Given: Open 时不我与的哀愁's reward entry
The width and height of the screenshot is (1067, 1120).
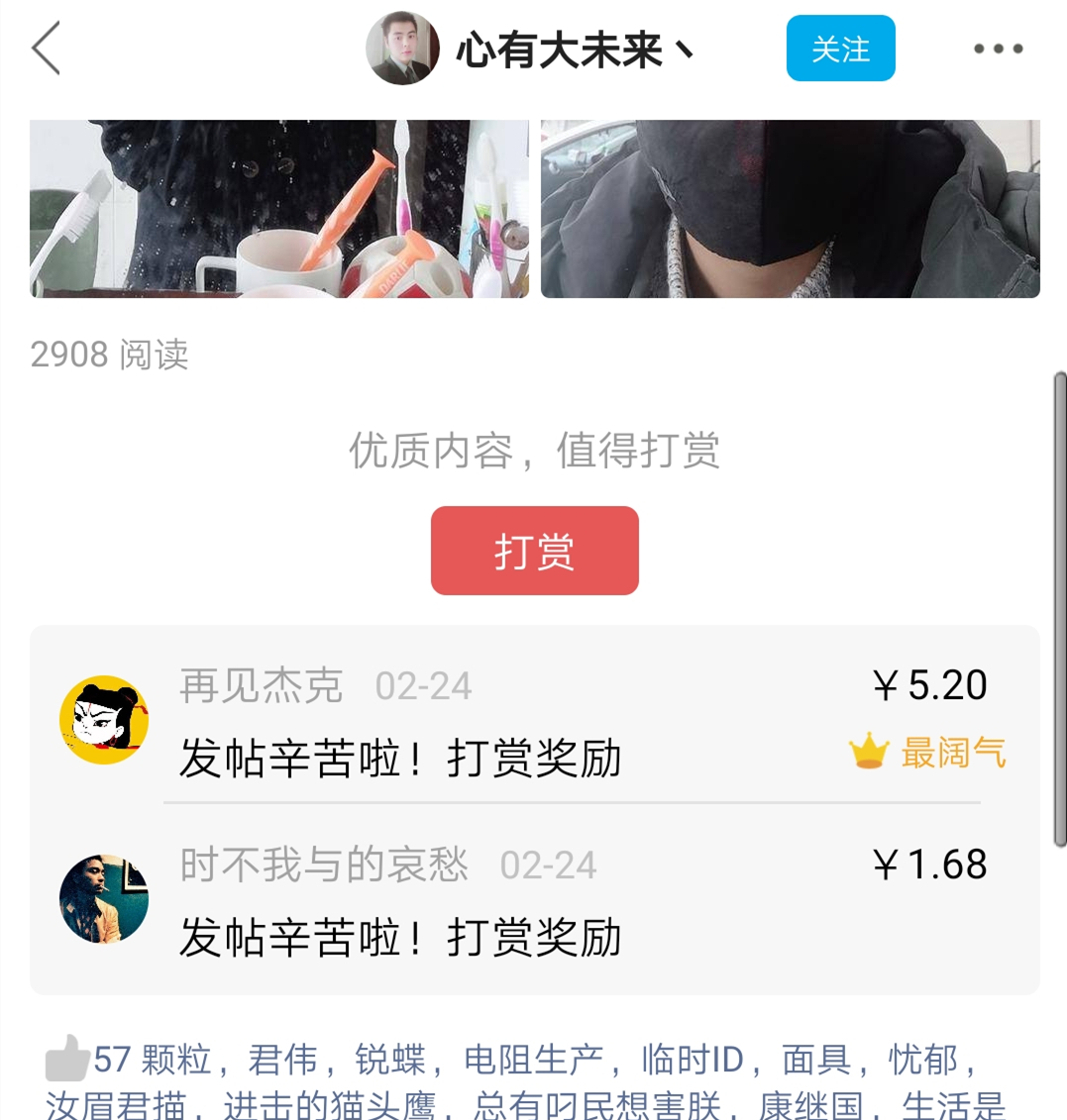Looking at the screenshot, I should click(535, 899).
